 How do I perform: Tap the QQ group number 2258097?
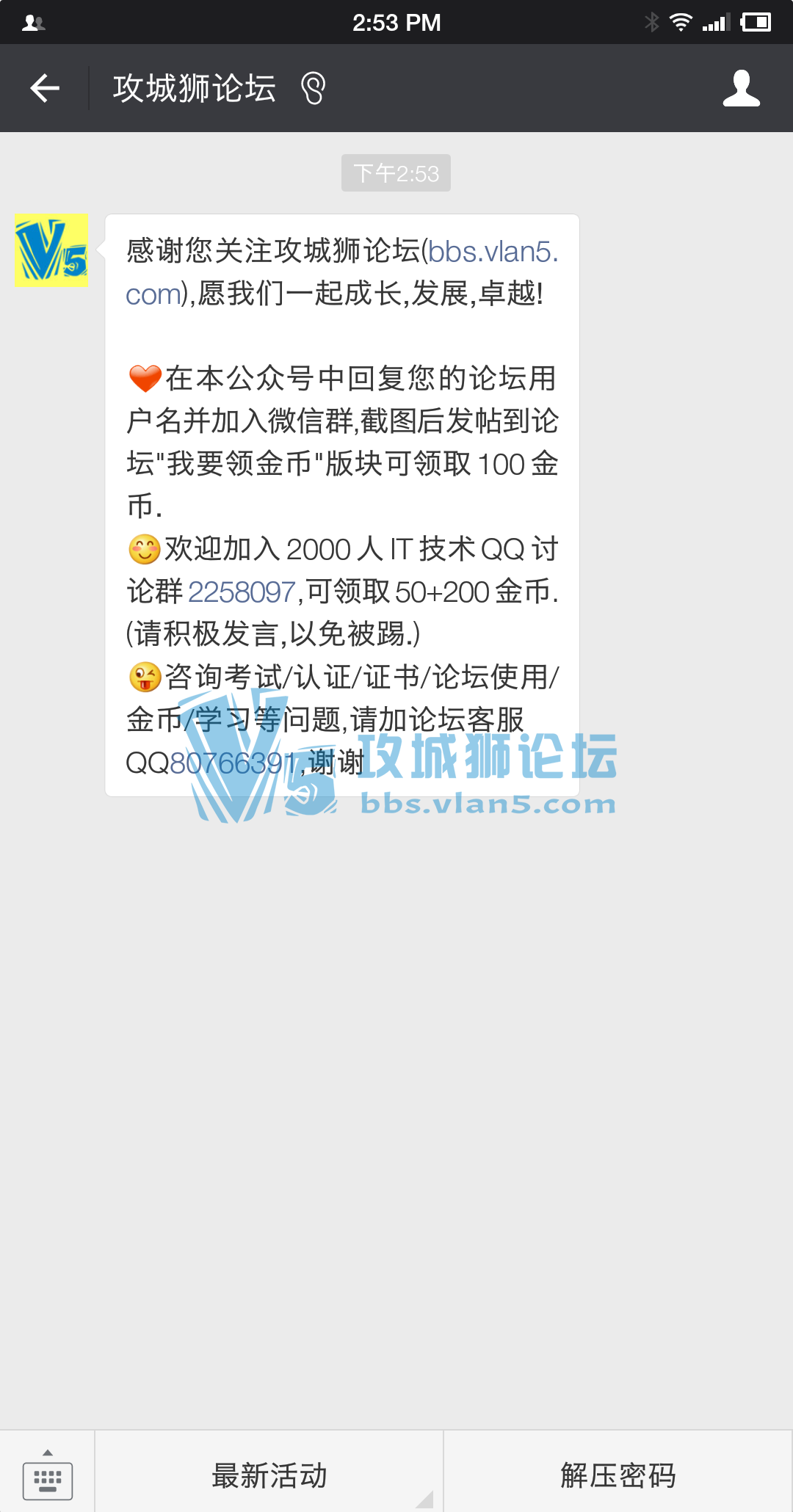tap(242, 592)
